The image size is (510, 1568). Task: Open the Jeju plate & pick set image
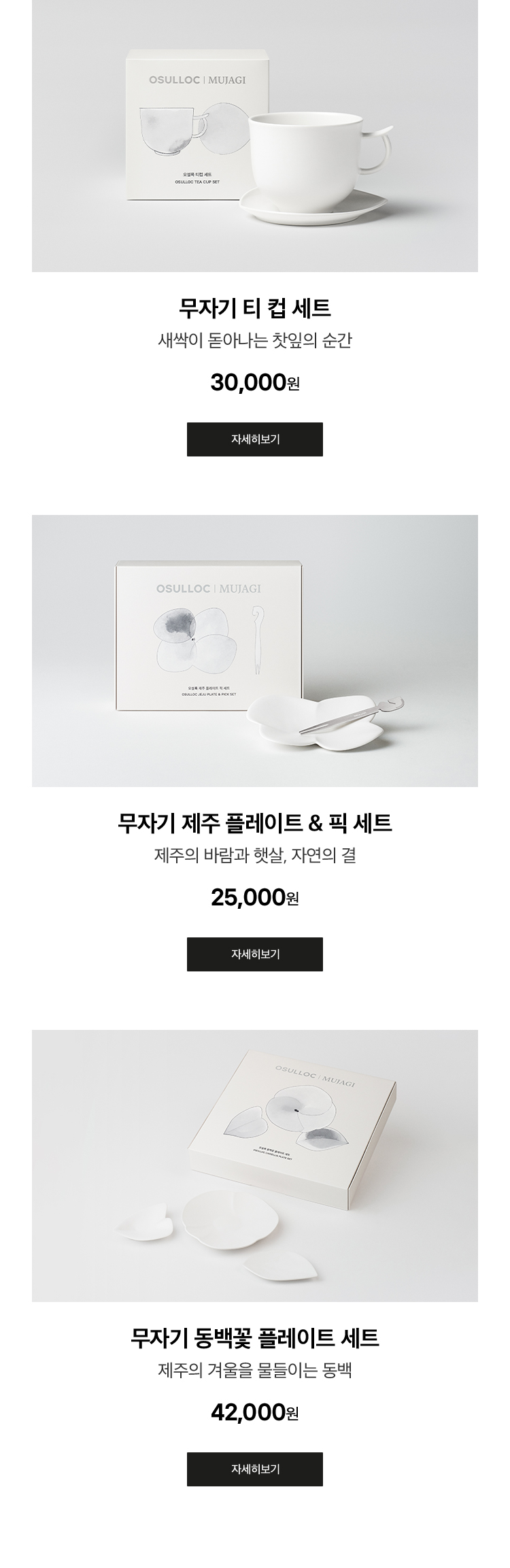254,651
